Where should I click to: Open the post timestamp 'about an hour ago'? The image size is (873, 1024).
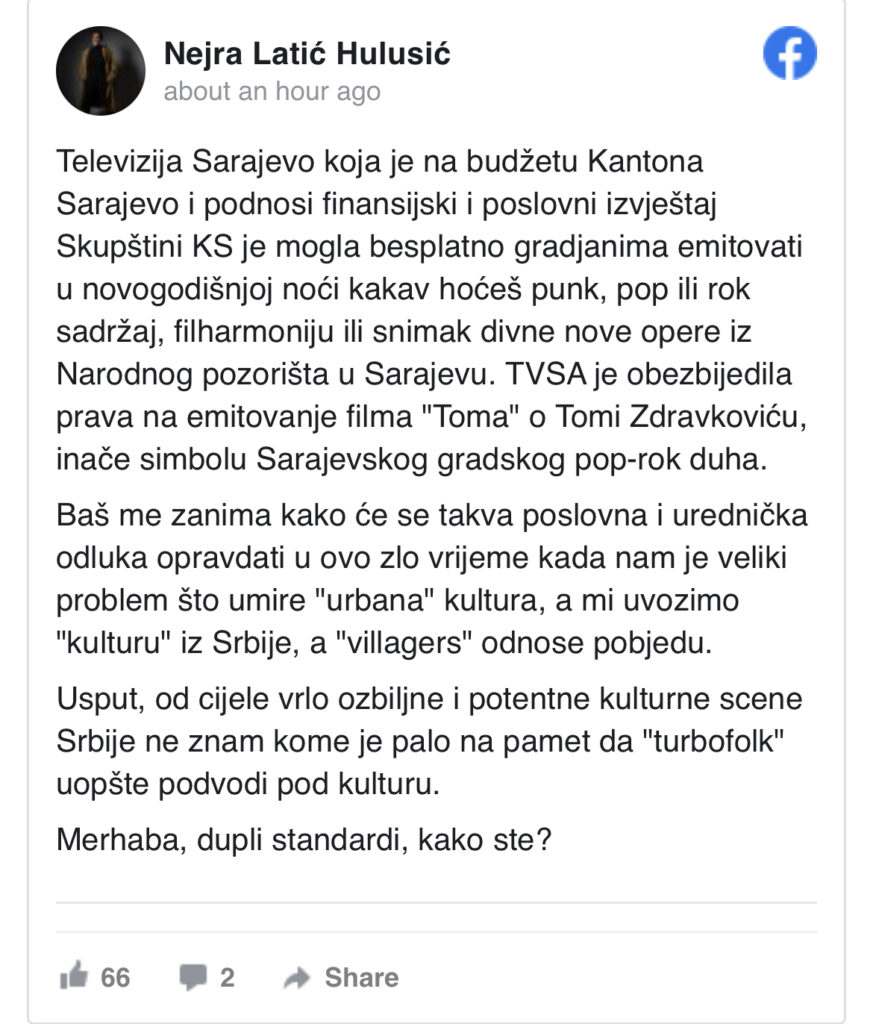271,91
